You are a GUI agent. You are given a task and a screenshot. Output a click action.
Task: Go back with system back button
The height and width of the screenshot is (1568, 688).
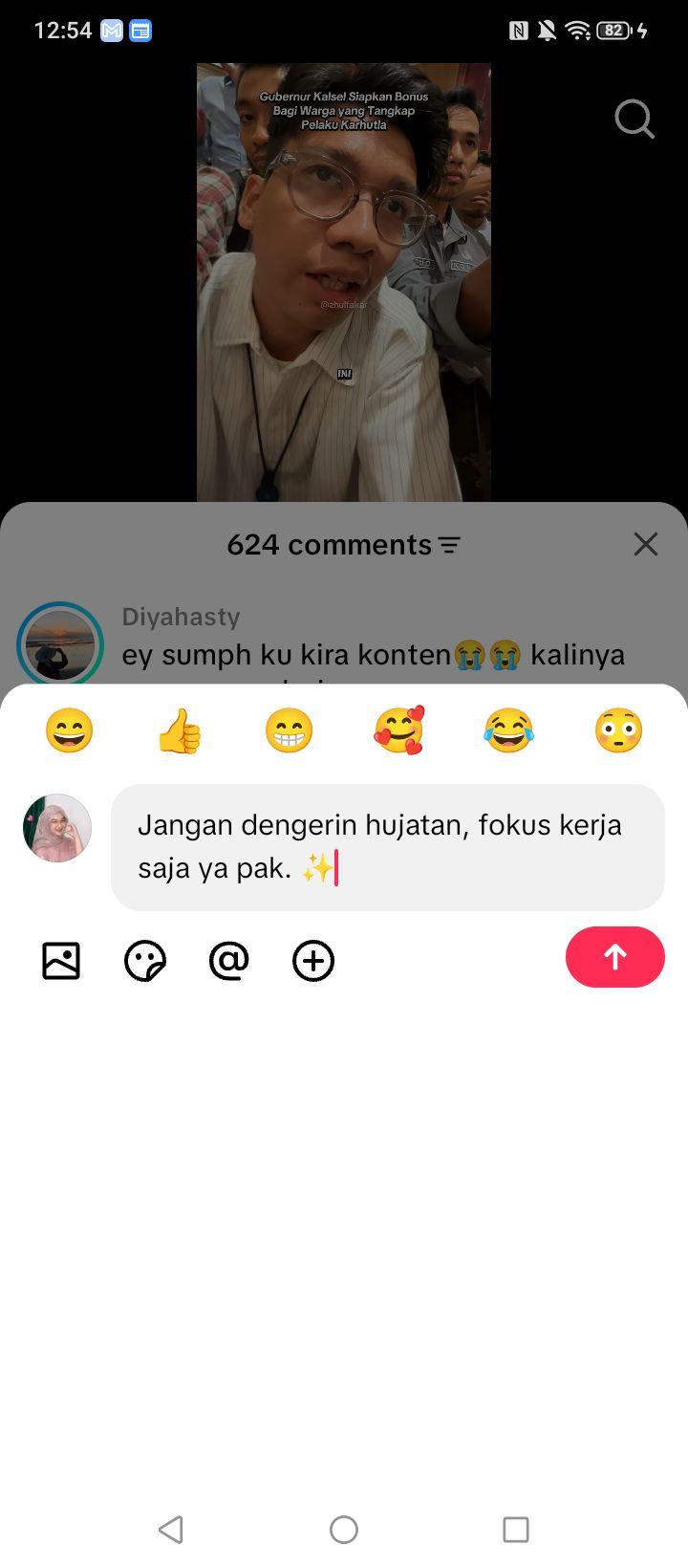click(x=171, y=1530)
